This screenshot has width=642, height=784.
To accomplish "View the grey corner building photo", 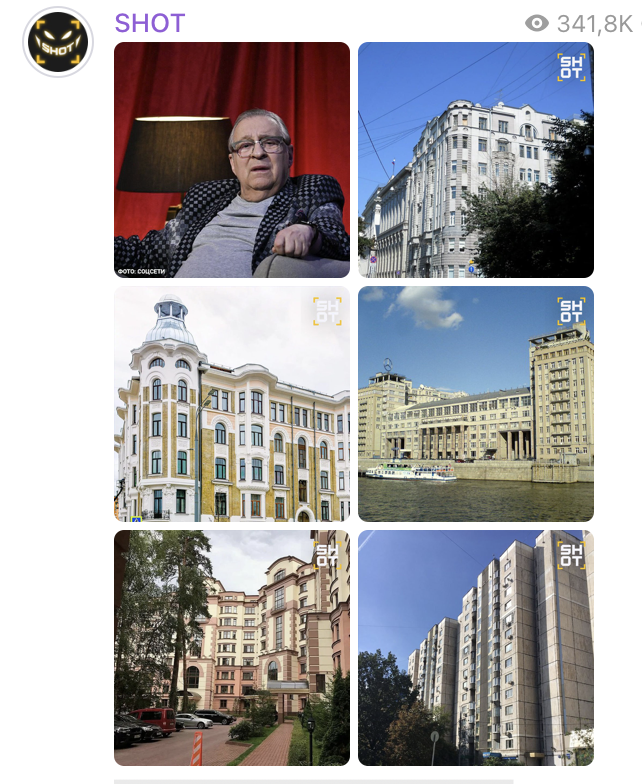I will tap(476, 160).
